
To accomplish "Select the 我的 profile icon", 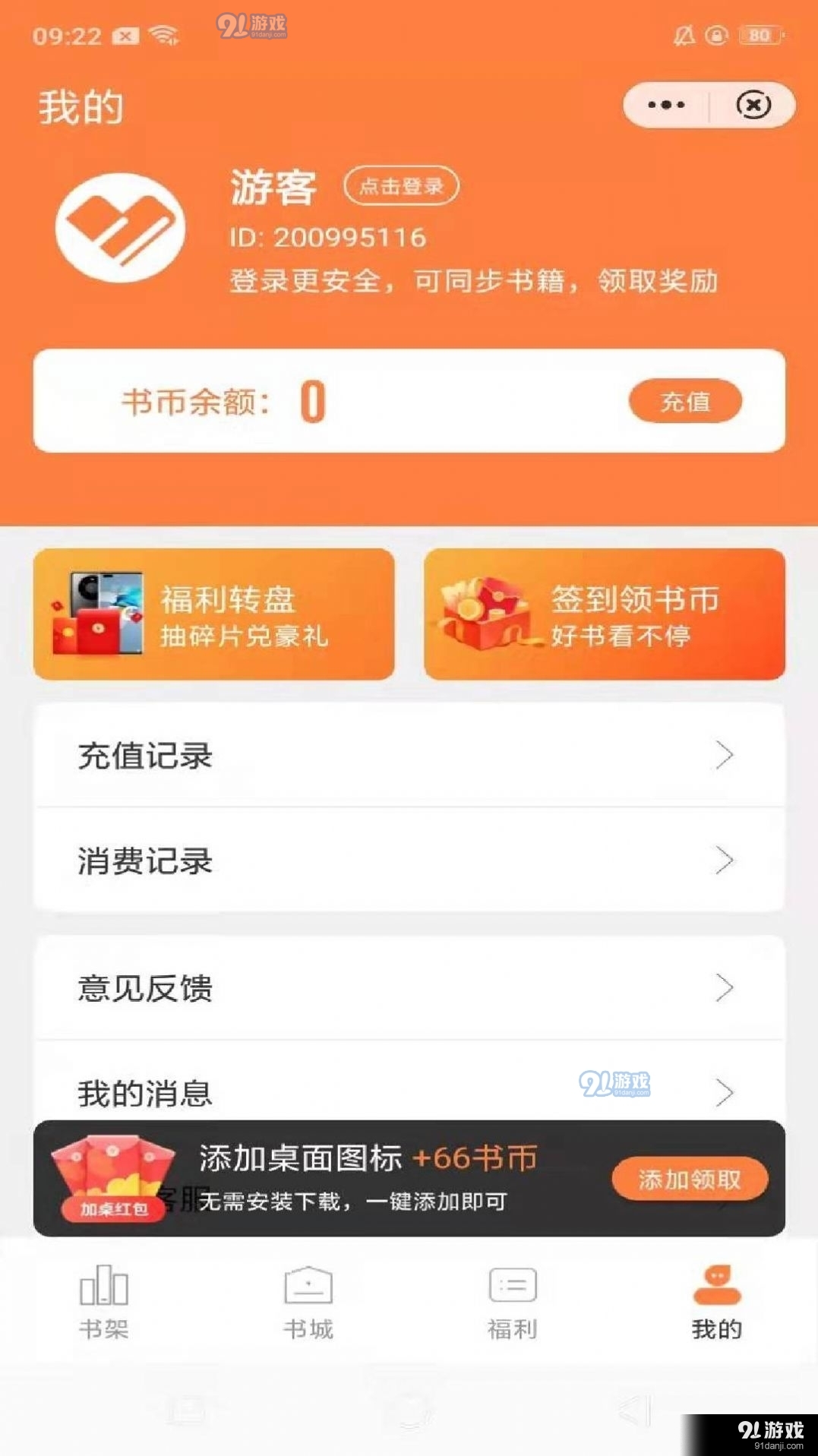I will pyautogui.click(x=715, y=1284).
